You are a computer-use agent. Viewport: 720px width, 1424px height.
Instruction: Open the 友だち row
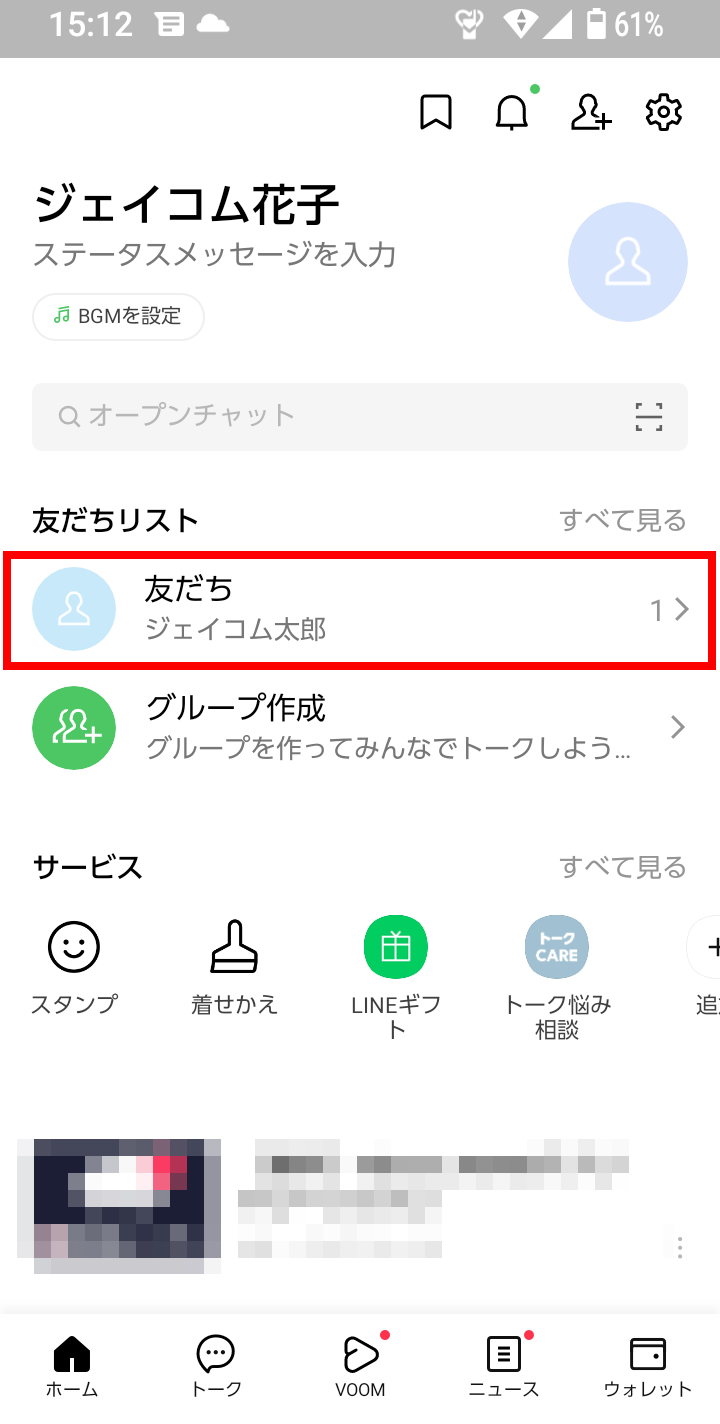tap(360, 609)
